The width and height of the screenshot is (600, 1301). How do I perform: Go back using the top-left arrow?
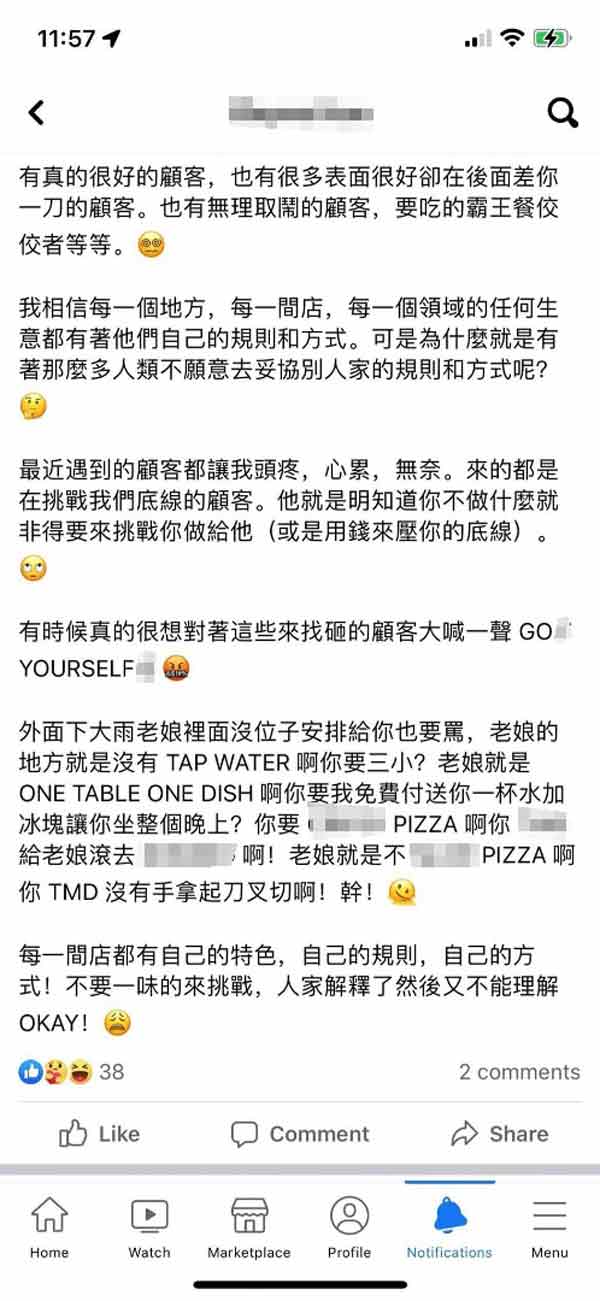(37, 113)
